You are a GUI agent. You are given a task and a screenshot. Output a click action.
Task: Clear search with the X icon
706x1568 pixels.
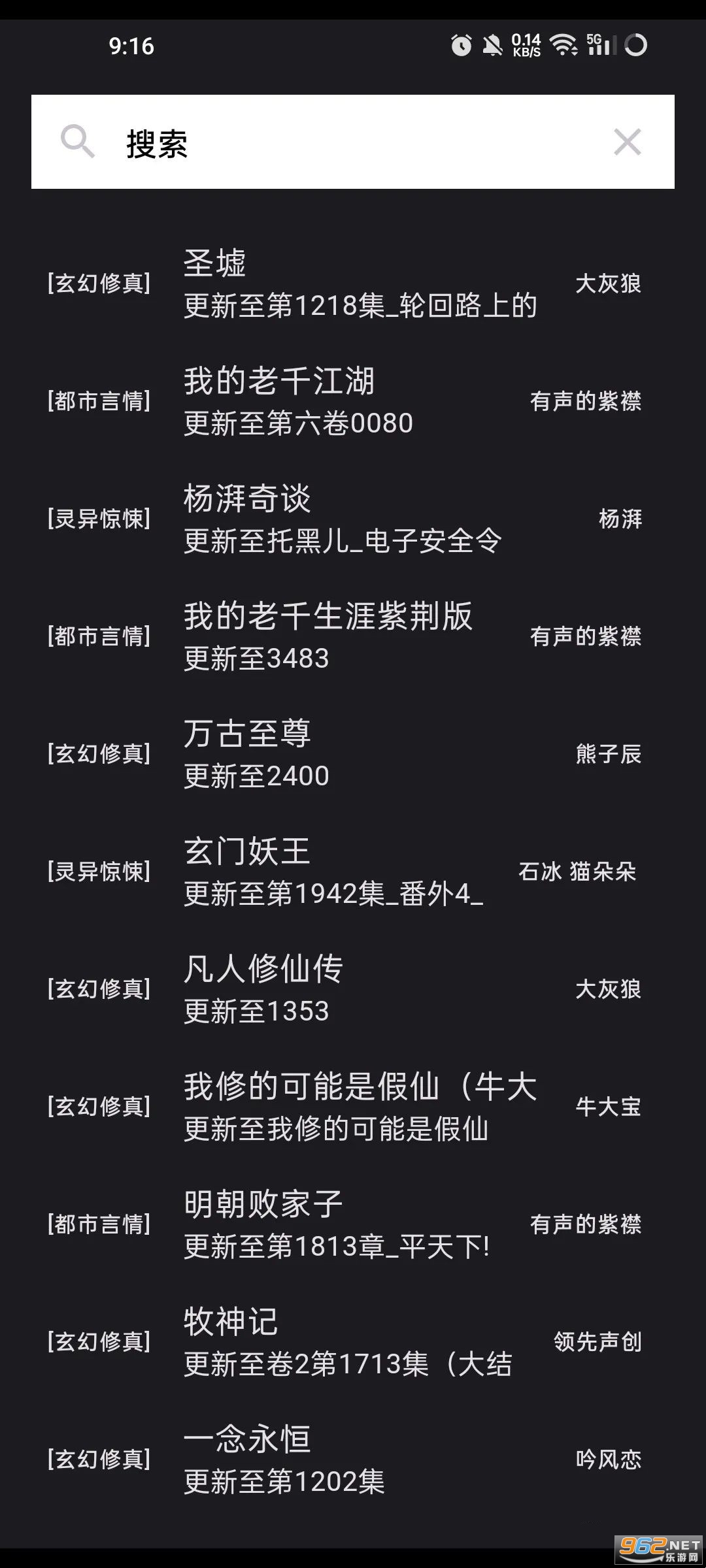[x=628, y=142]
